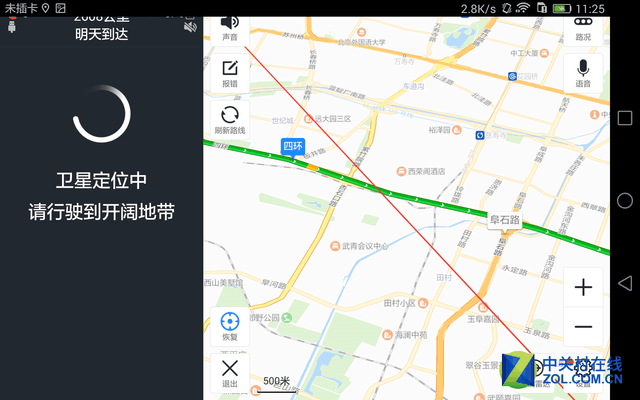
Task: Tap 恢复 to recenter the map
Action: (x=230, y=327)
